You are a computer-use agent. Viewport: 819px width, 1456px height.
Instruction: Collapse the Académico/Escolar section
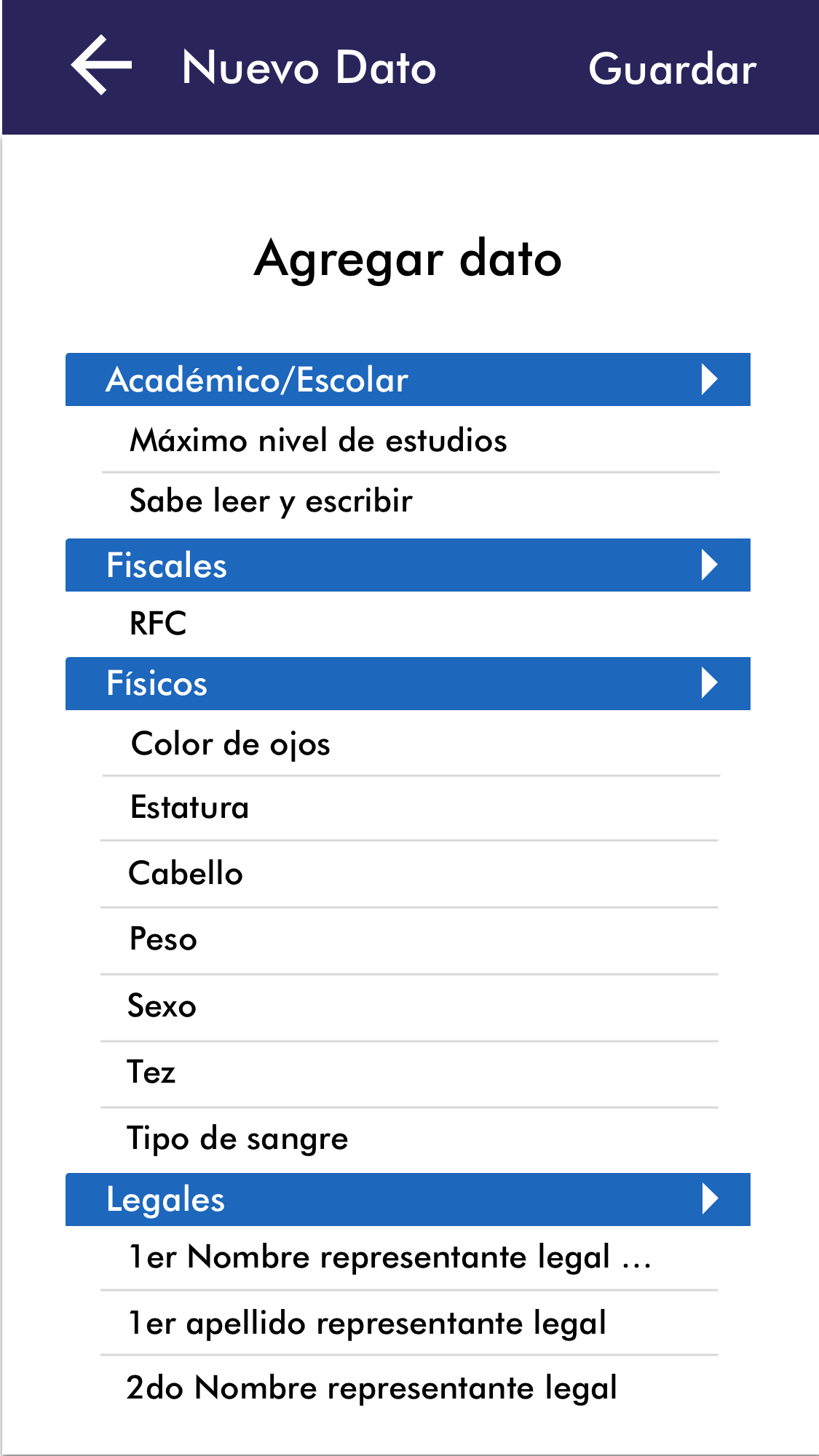click(x=408, y=380)
